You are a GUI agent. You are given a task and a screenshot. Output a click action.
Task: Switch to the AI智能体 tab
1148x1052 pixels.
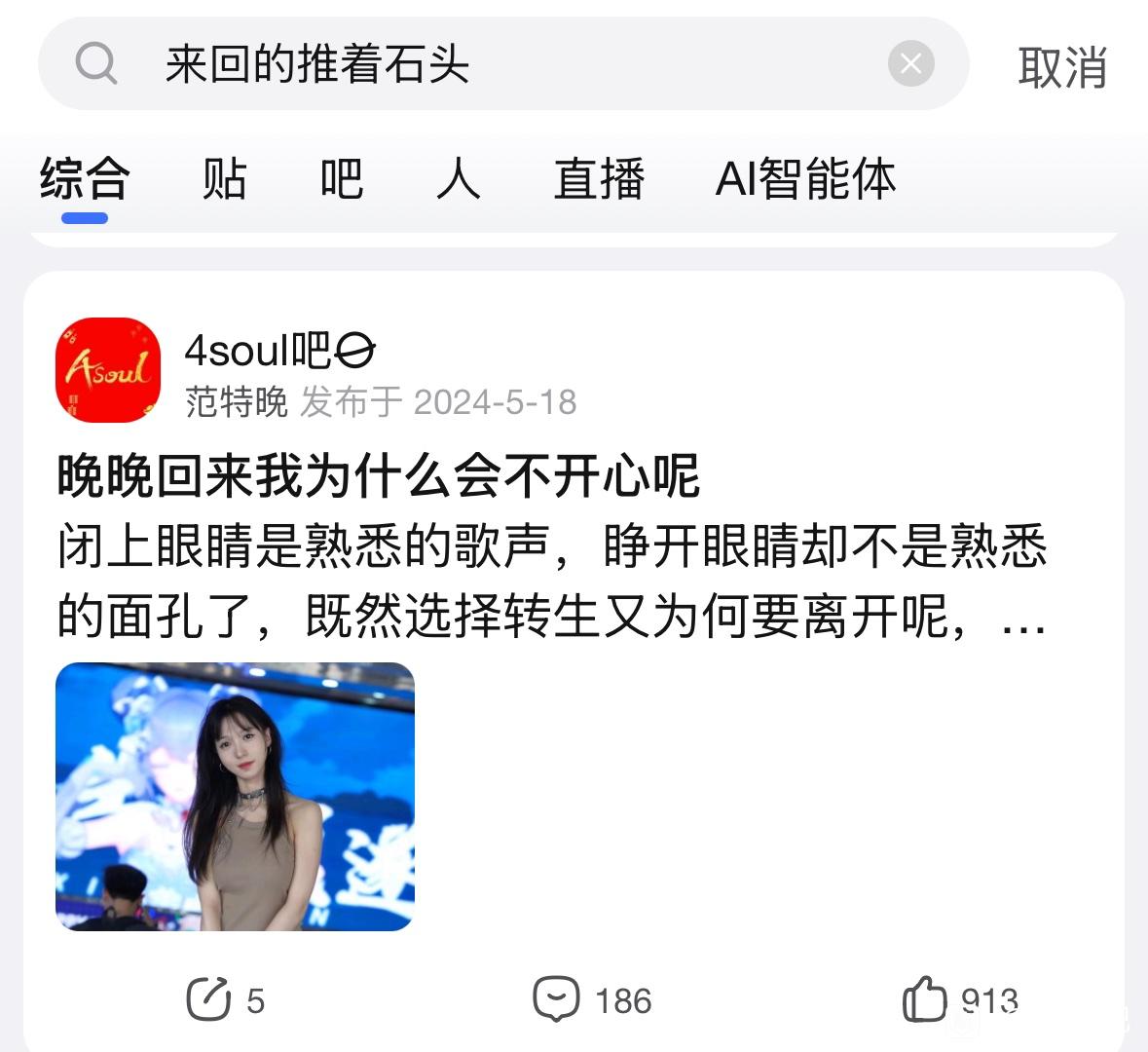[x=805, y=179]
